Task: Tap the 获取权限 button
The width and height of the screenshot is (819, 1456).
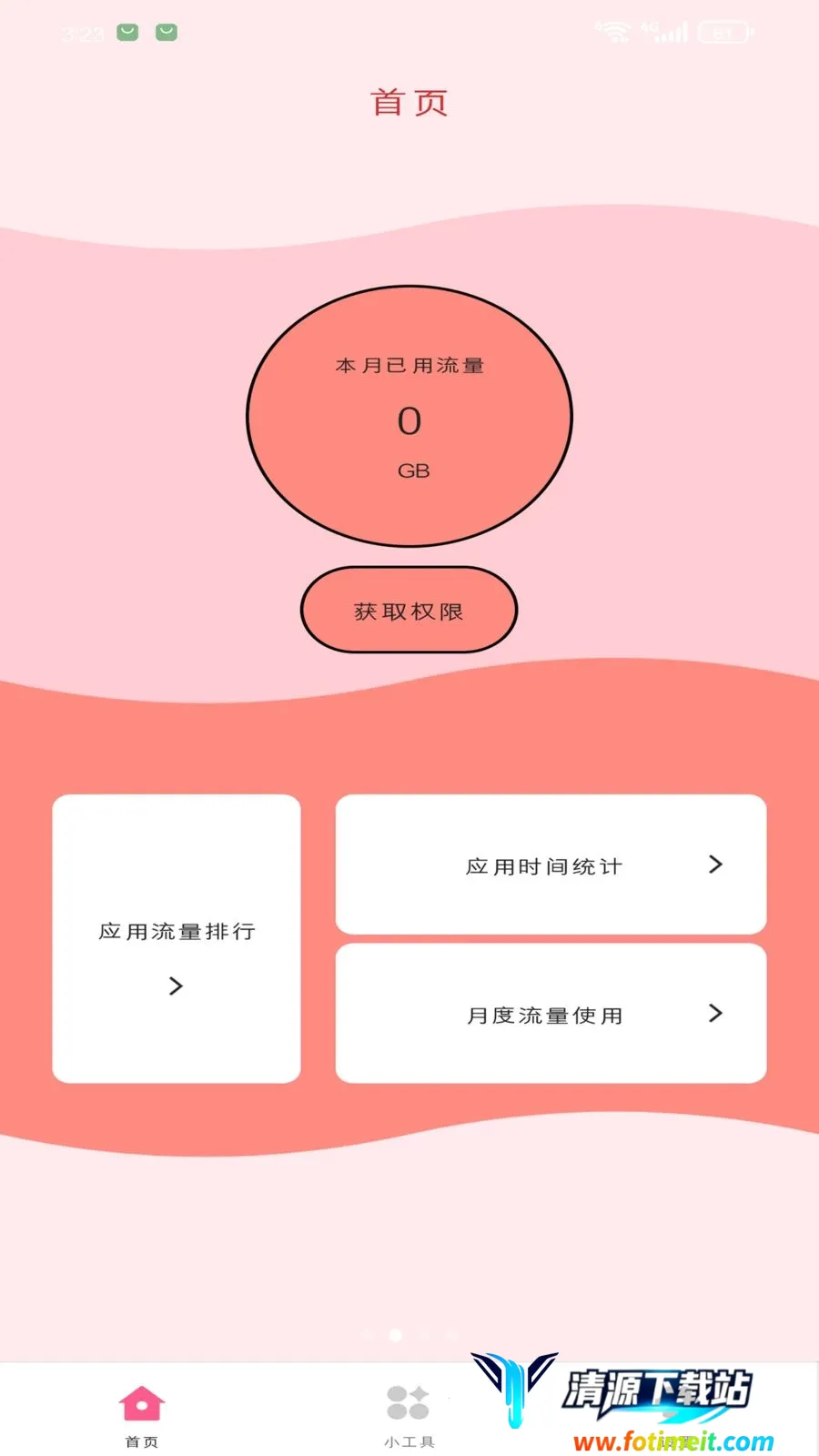Action: tap(409, 610)
